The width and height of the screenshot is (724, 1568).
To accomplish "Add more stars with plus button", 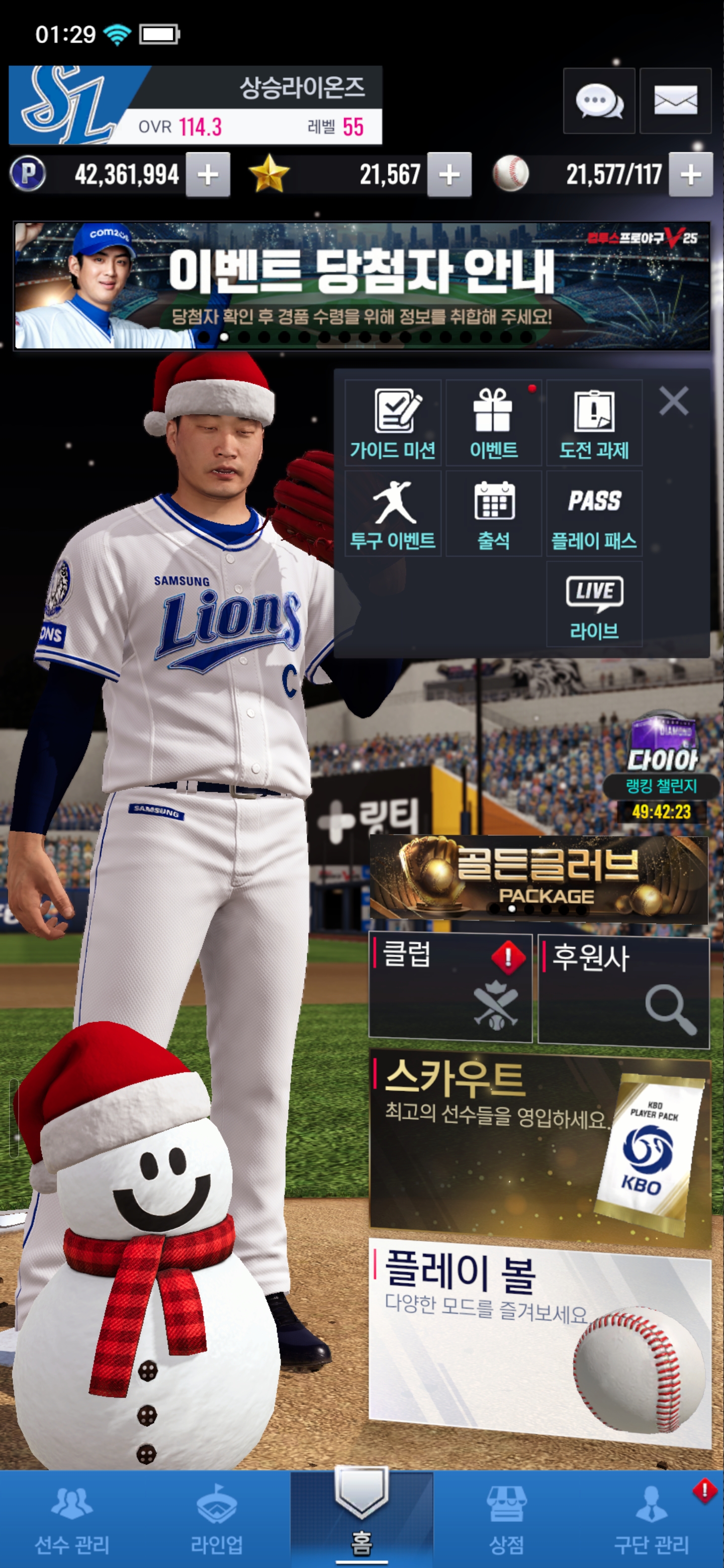I will pyautogui.click(x=449, y=175).
